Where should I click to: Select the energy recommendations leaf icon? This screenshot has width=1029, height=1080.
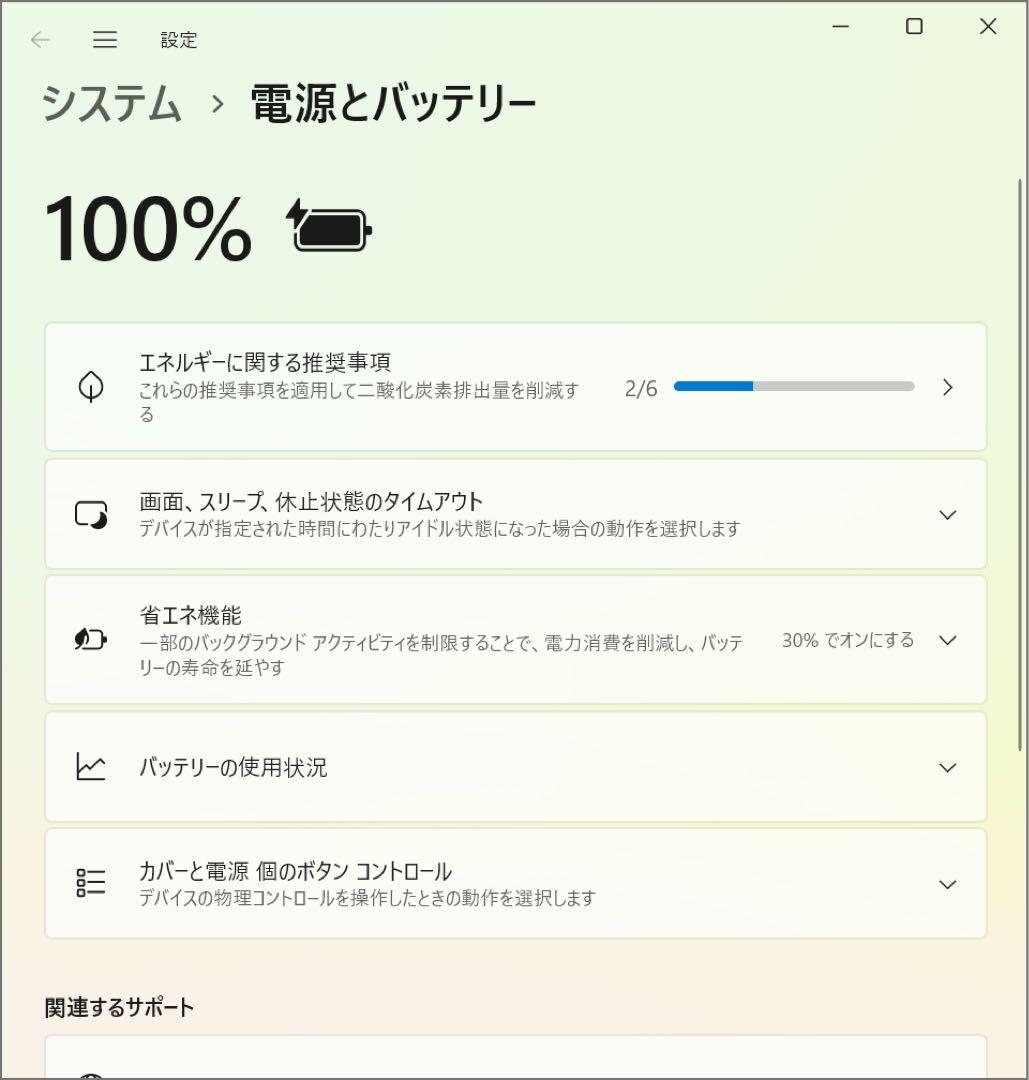point(91,386)
